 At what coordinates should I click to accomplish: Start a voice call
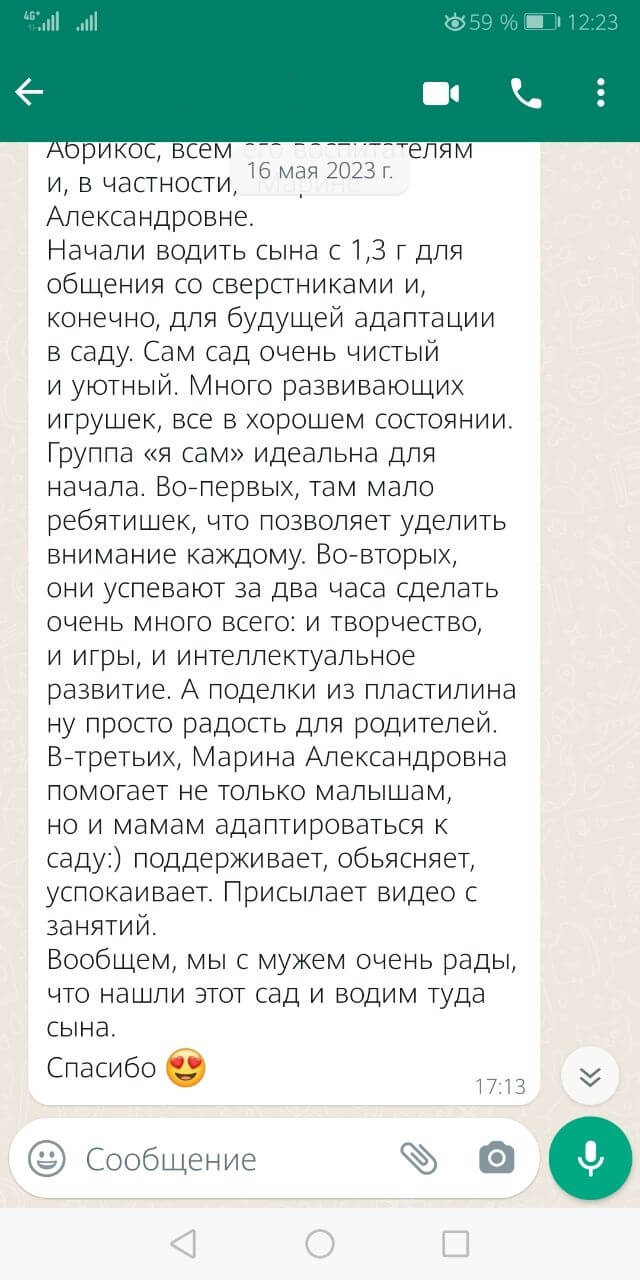click(x=525, y=93)
